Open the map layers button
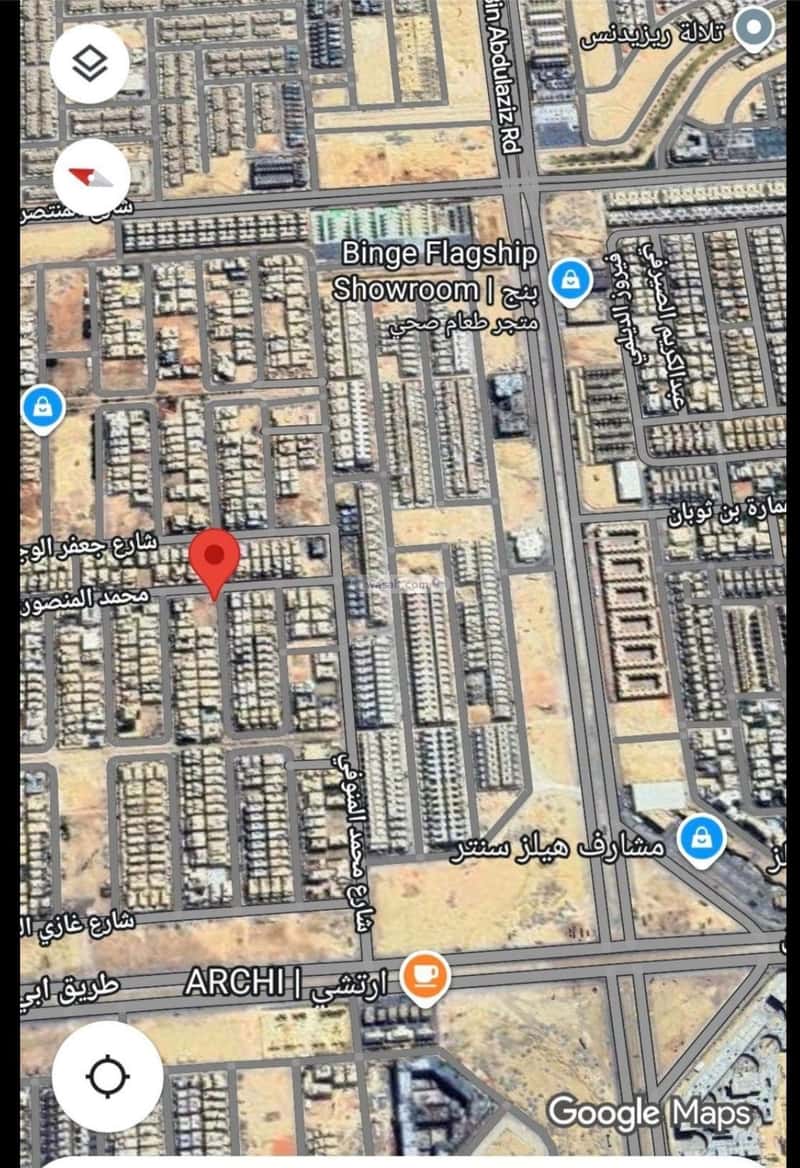The height and width of the screenshot is (1168, 800). point(89,64)
